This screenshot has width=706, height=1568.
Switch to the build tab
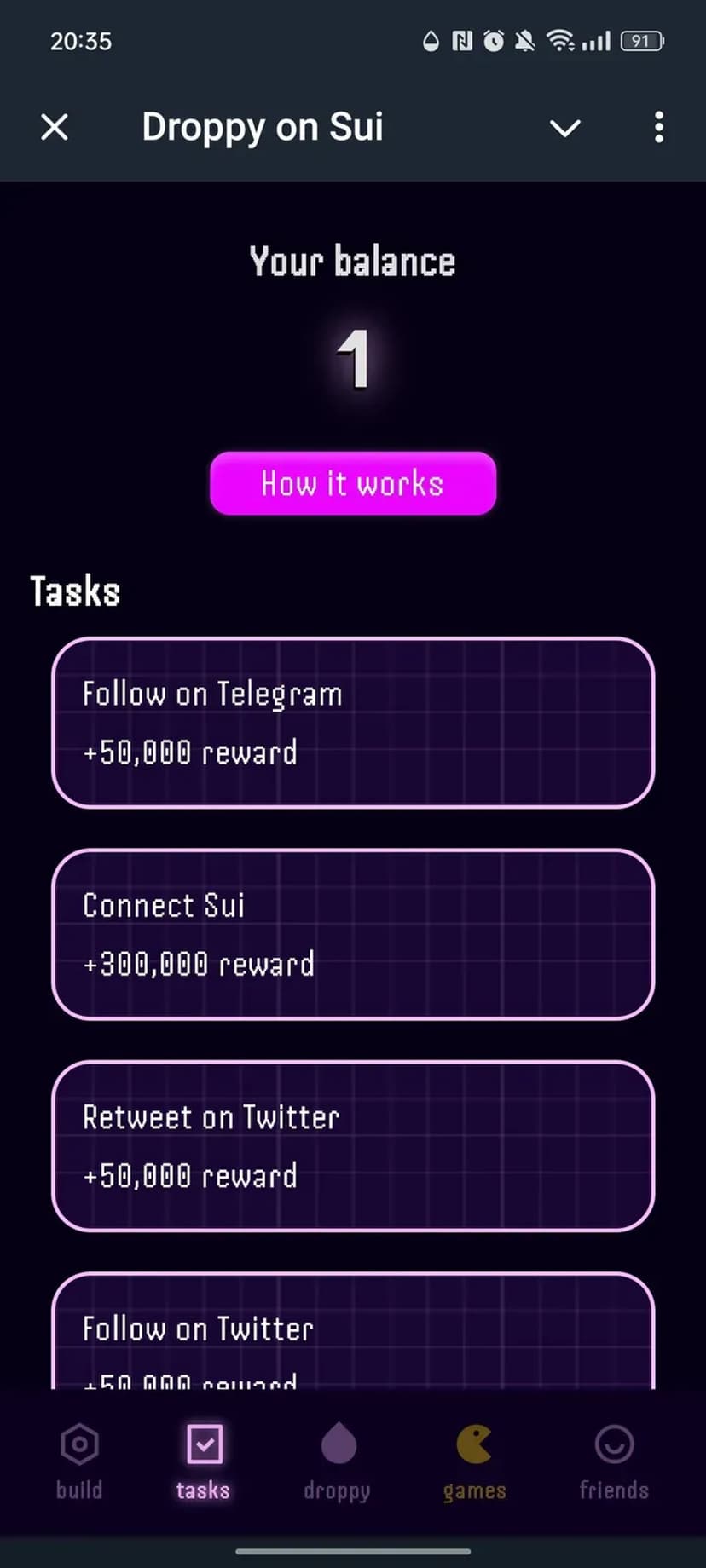click(x=79, y=1461)
